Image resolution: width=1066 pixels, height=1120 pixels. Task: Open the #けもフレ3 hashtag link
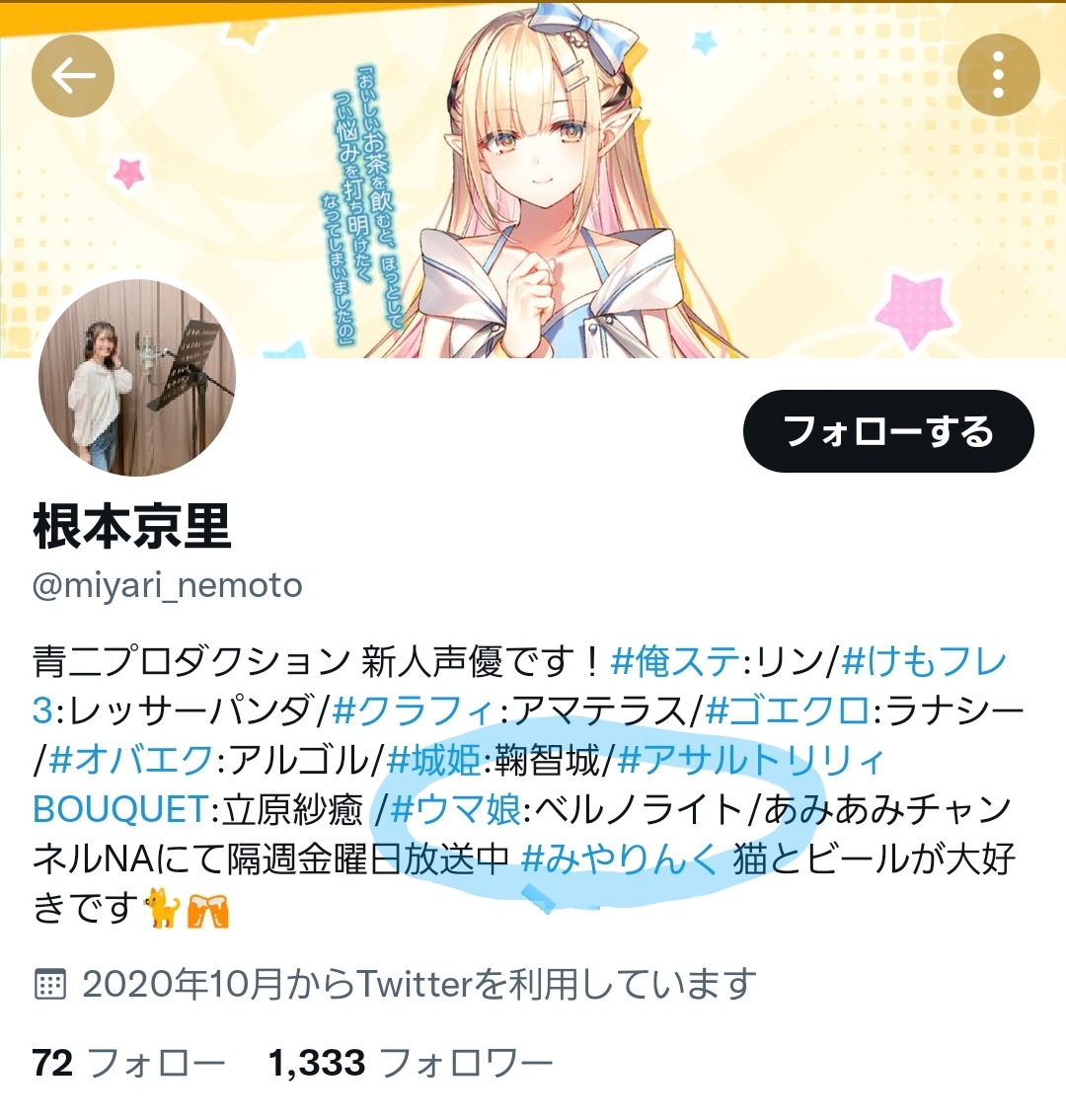point(924,661)
